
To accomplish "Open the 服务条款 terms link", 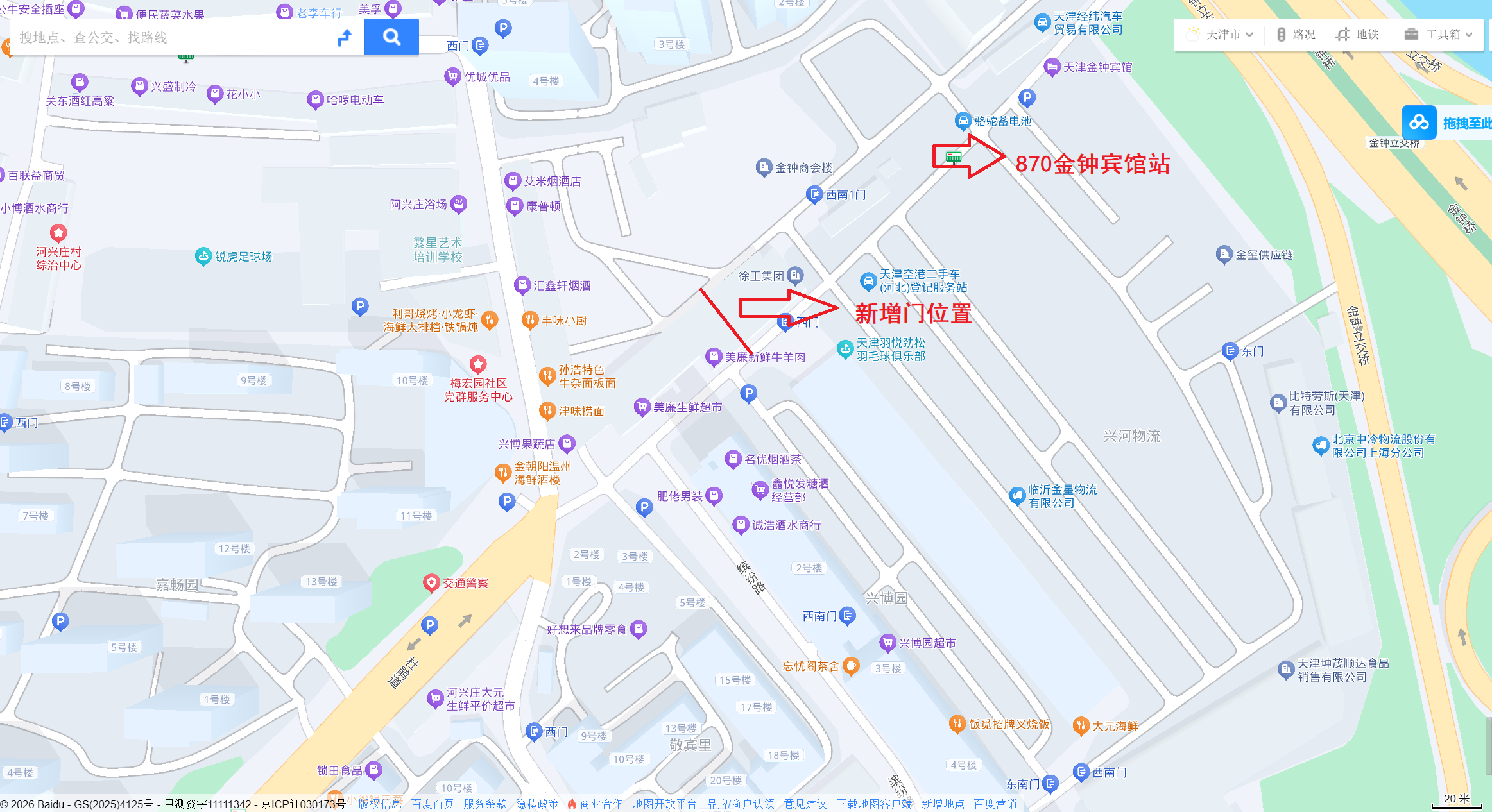I will pos(485,804).
